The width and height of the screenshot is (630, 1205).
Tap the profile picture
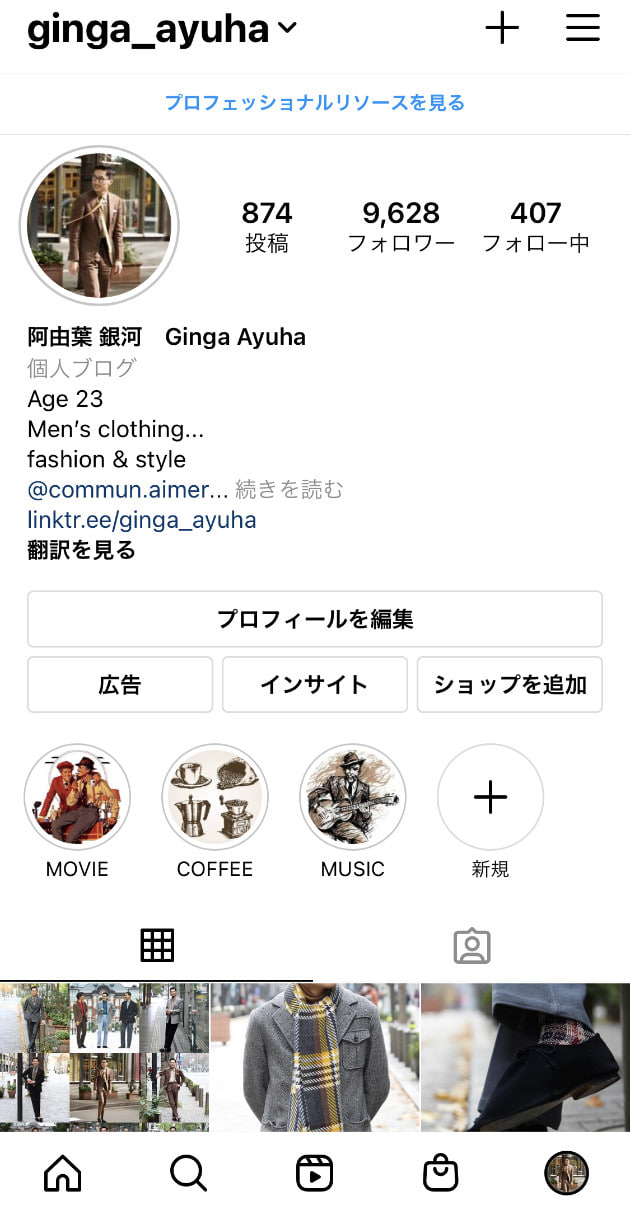point(99,226)
